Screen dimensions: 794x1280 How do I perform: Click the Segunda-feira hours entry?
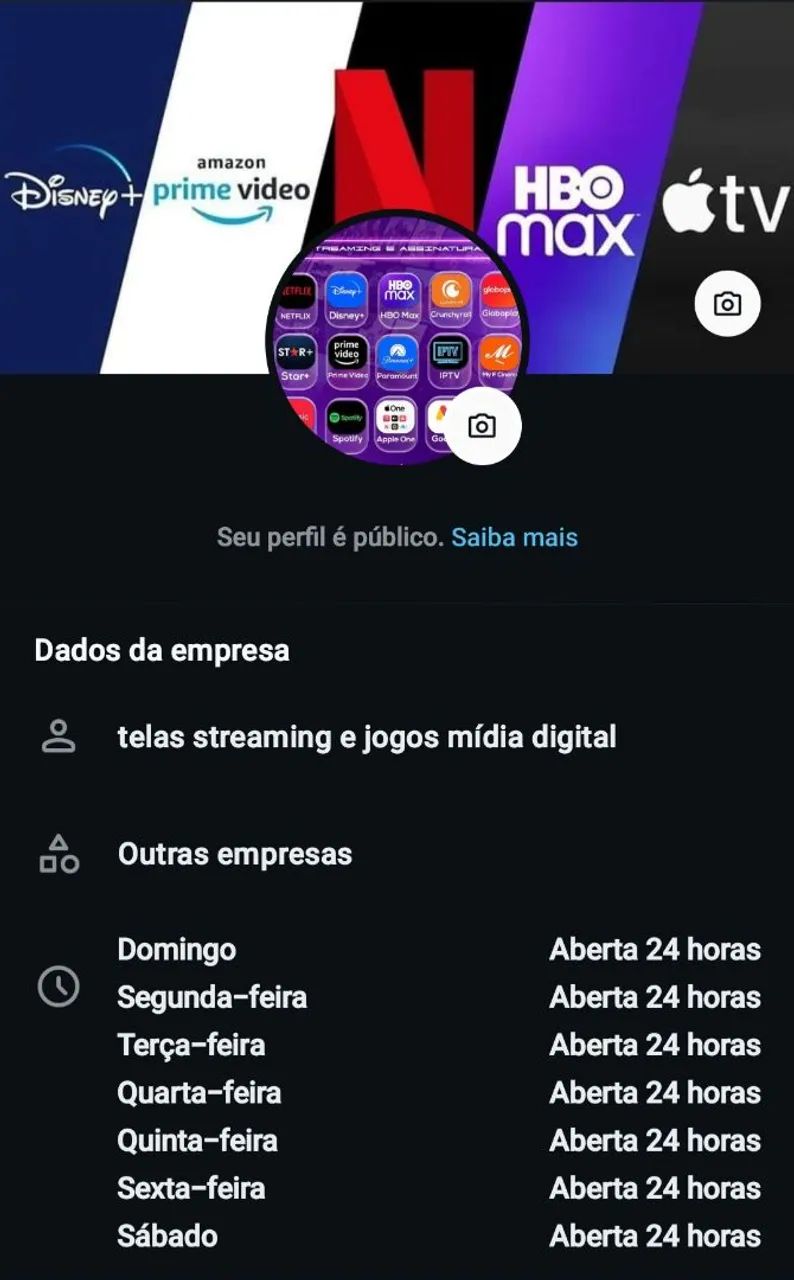tap(213, 997)
